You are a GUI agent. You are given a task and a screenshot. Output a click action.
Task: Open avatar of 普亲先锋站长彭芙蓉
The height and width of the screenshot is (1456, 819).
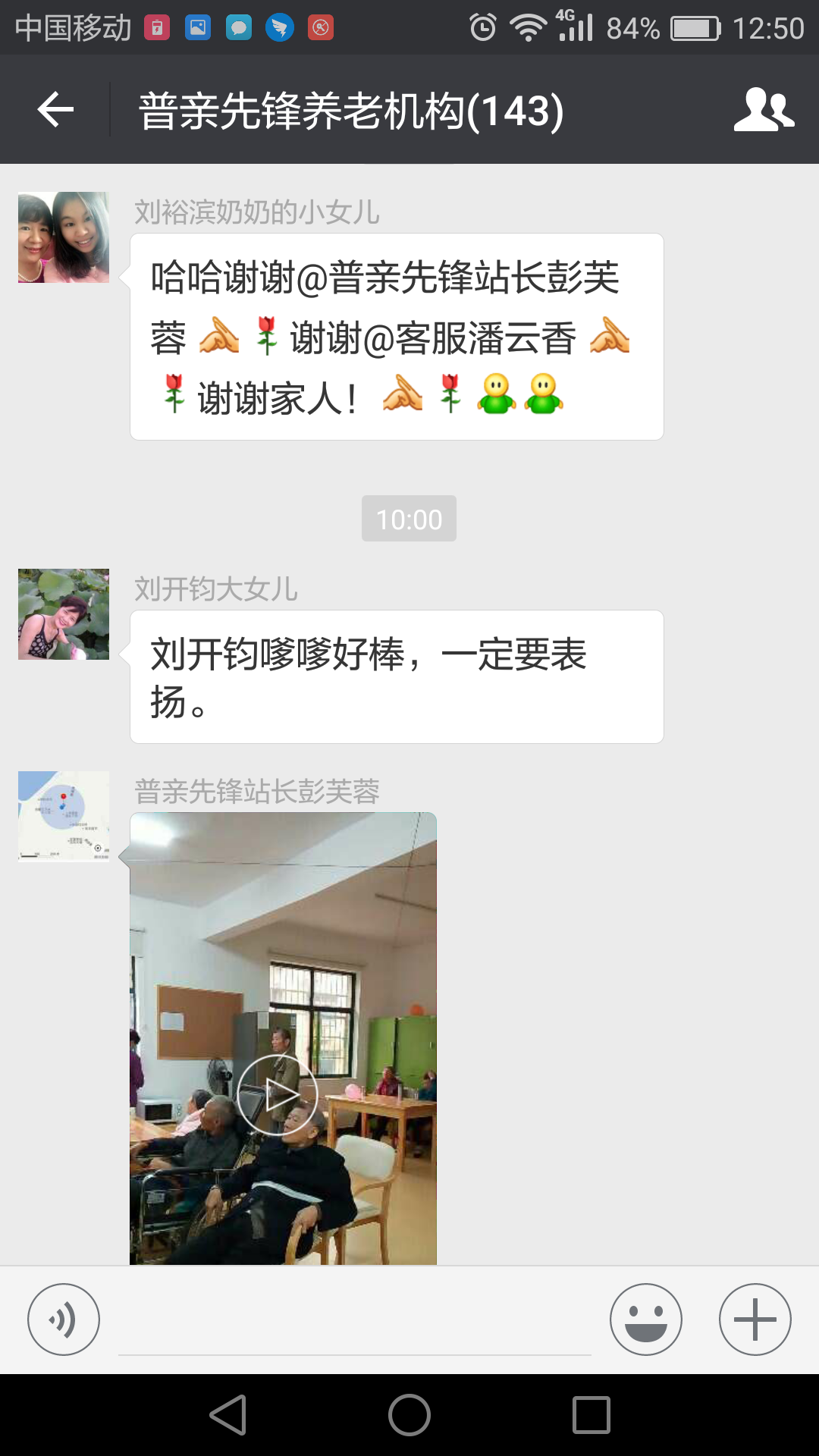64,817
